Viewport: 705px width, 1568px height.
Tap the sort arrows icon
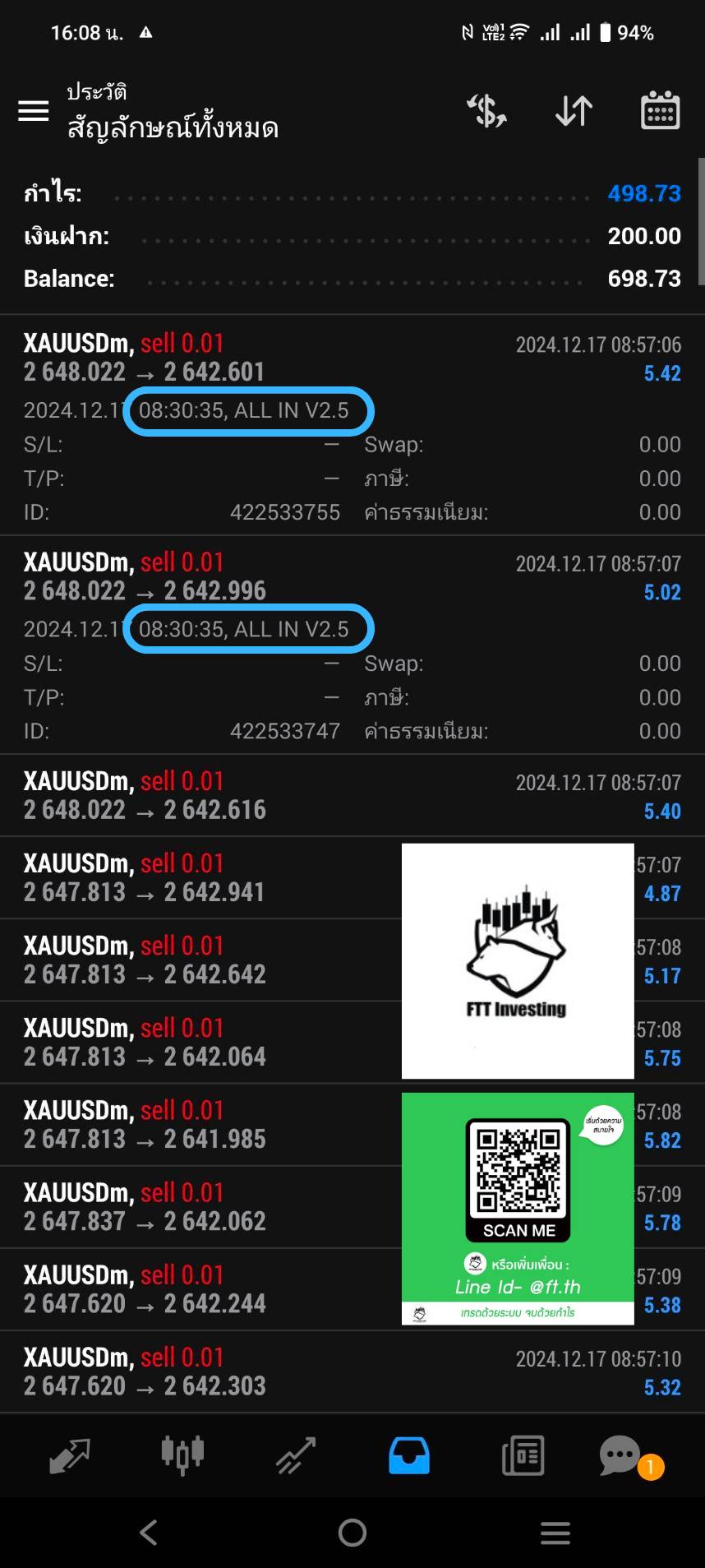click(x=574, y=111)
